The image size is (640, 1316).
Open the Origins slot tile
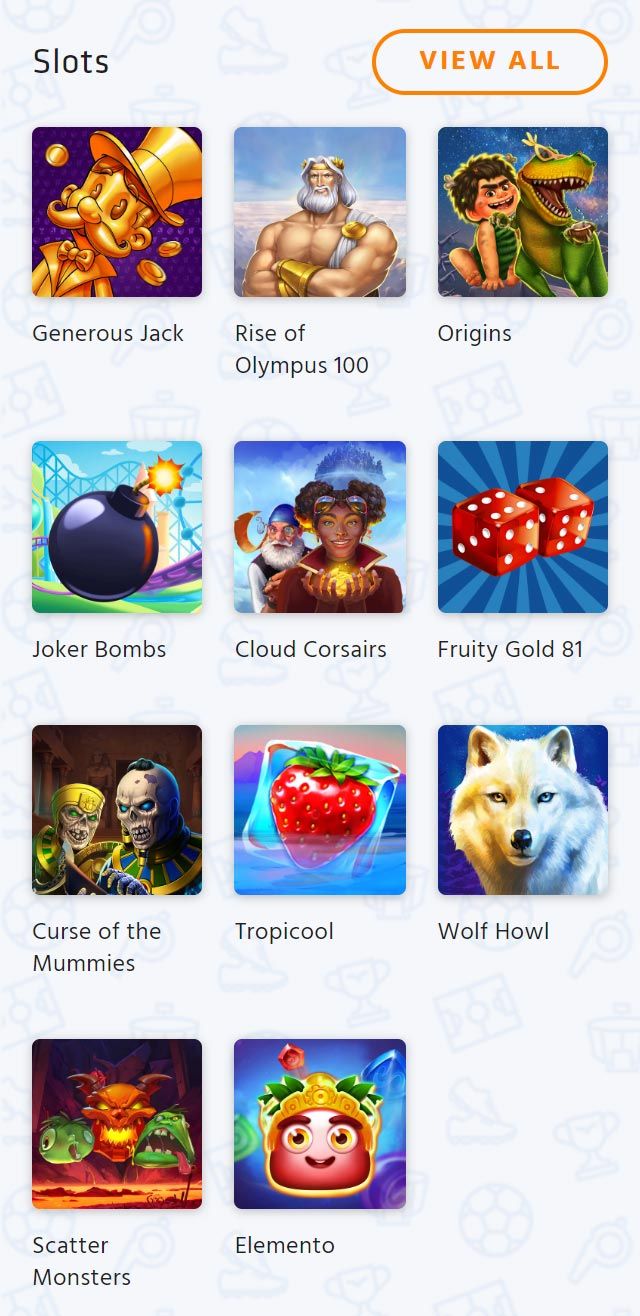(522, 212)
